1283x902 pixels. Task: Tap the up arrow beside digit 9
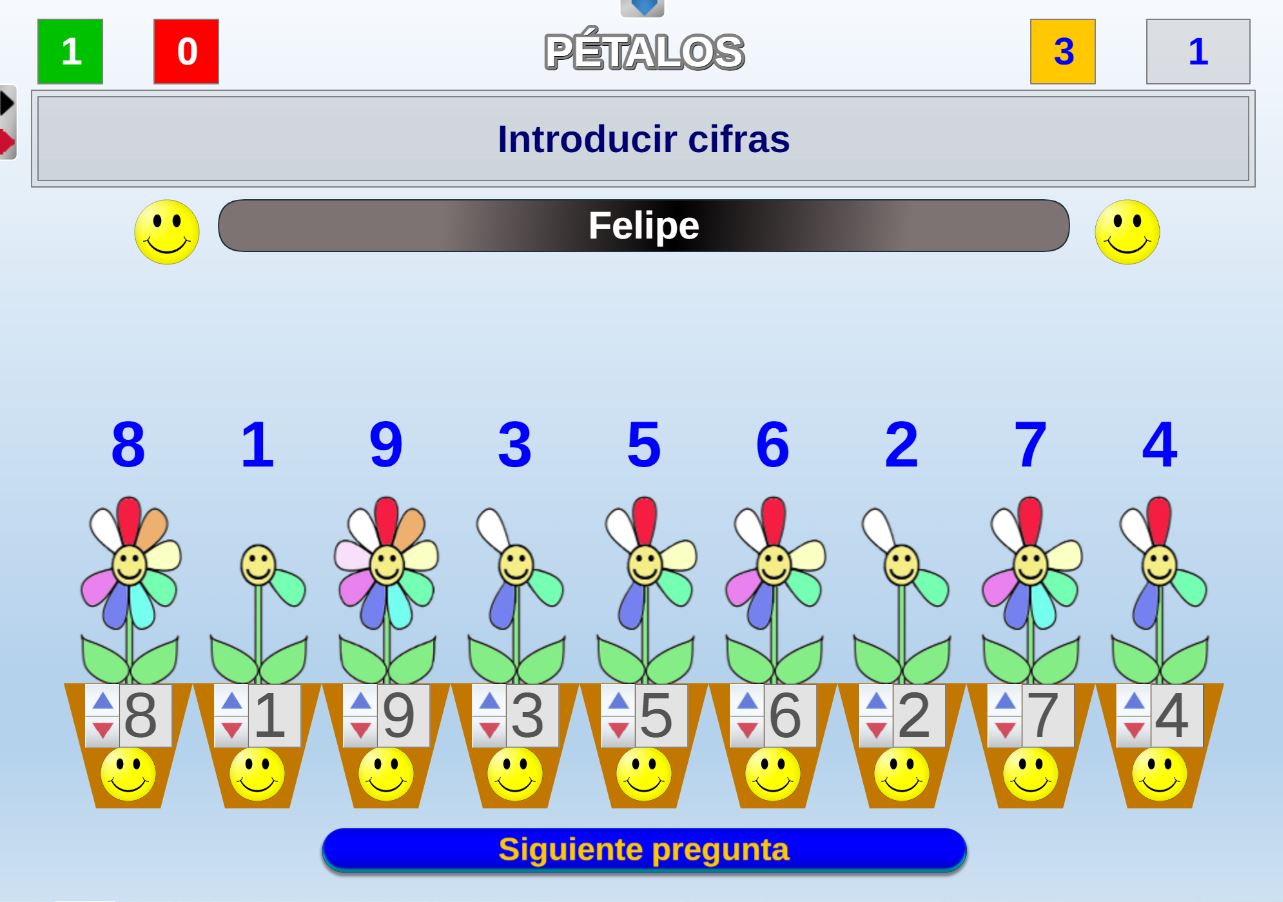point(361,701)
